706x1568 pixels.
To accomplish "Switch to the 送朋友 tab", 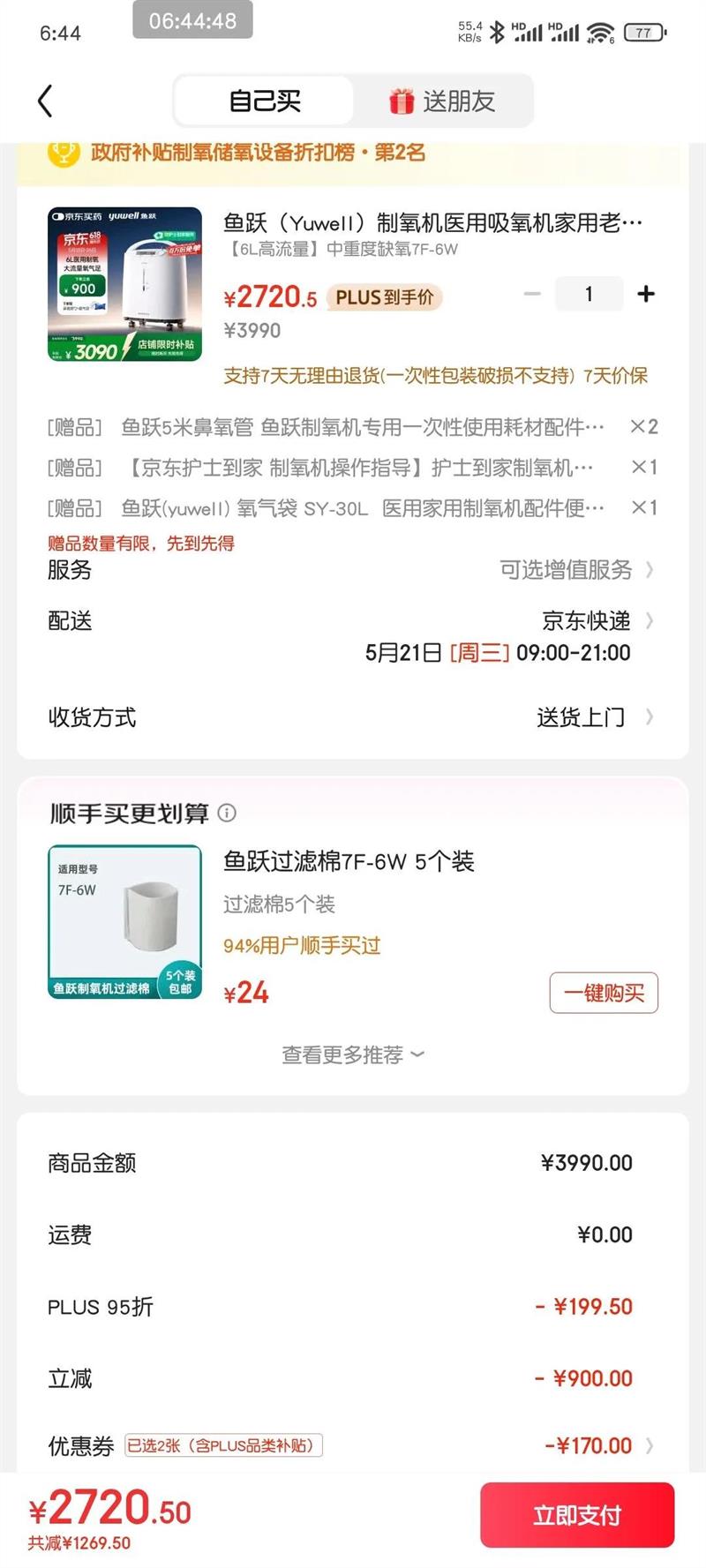I will tap(443, 101).
